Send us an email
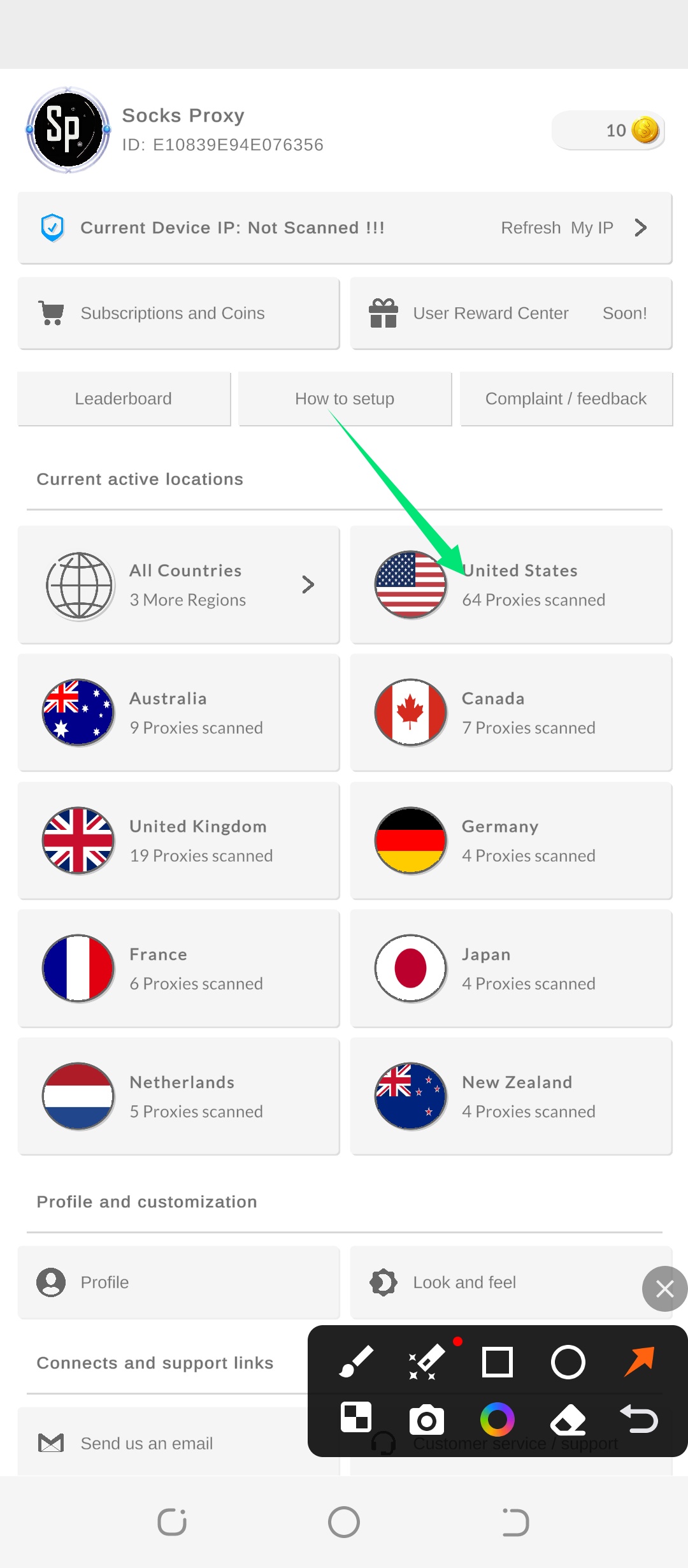Viewport: 688px width, 1568px height. click(x=147, y=1443)
